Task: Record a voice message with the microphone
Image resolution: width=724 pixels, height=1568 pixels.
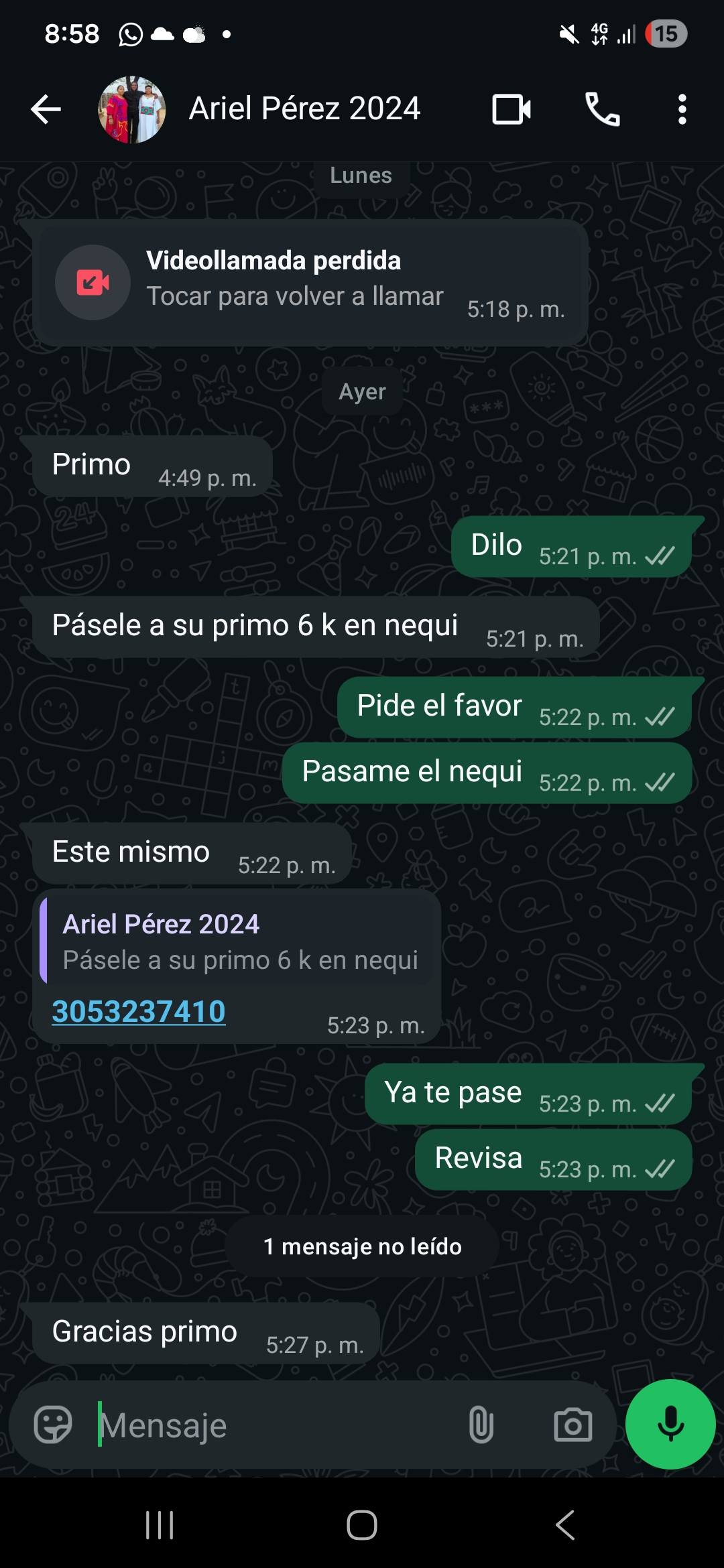Action: pos(670,1424)
